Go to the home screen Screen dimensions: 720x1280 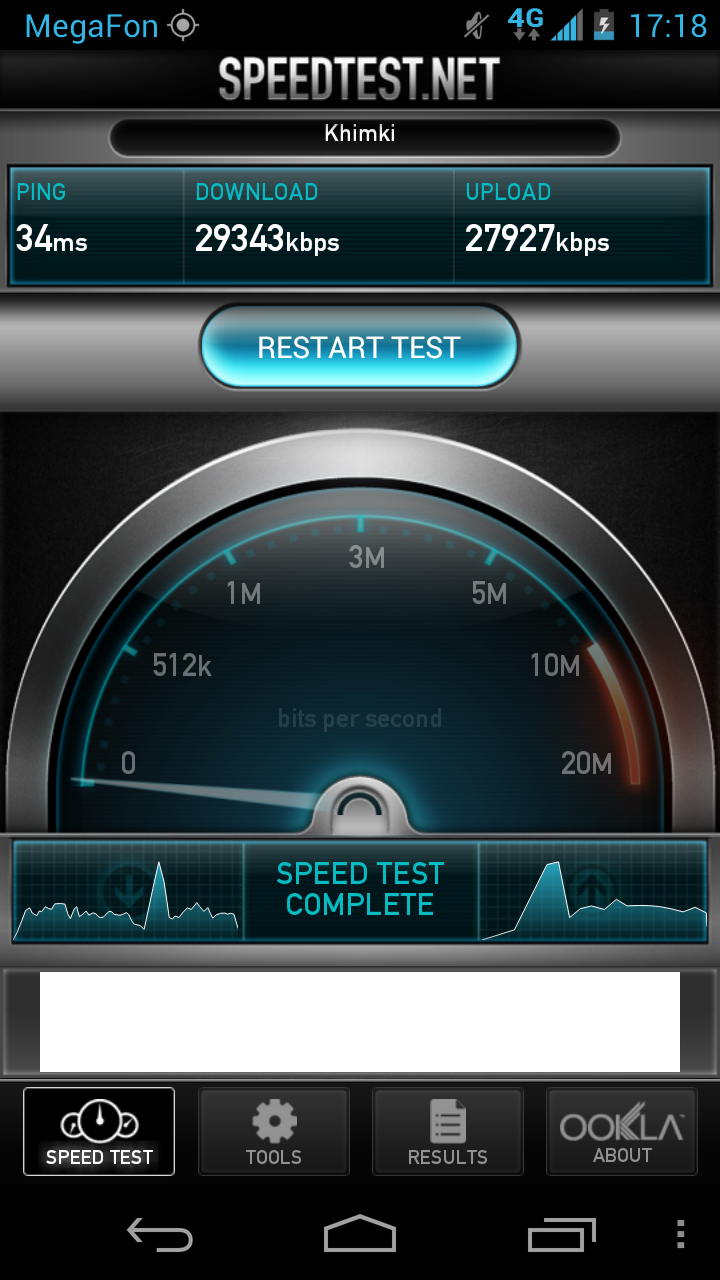[360, 1234]
